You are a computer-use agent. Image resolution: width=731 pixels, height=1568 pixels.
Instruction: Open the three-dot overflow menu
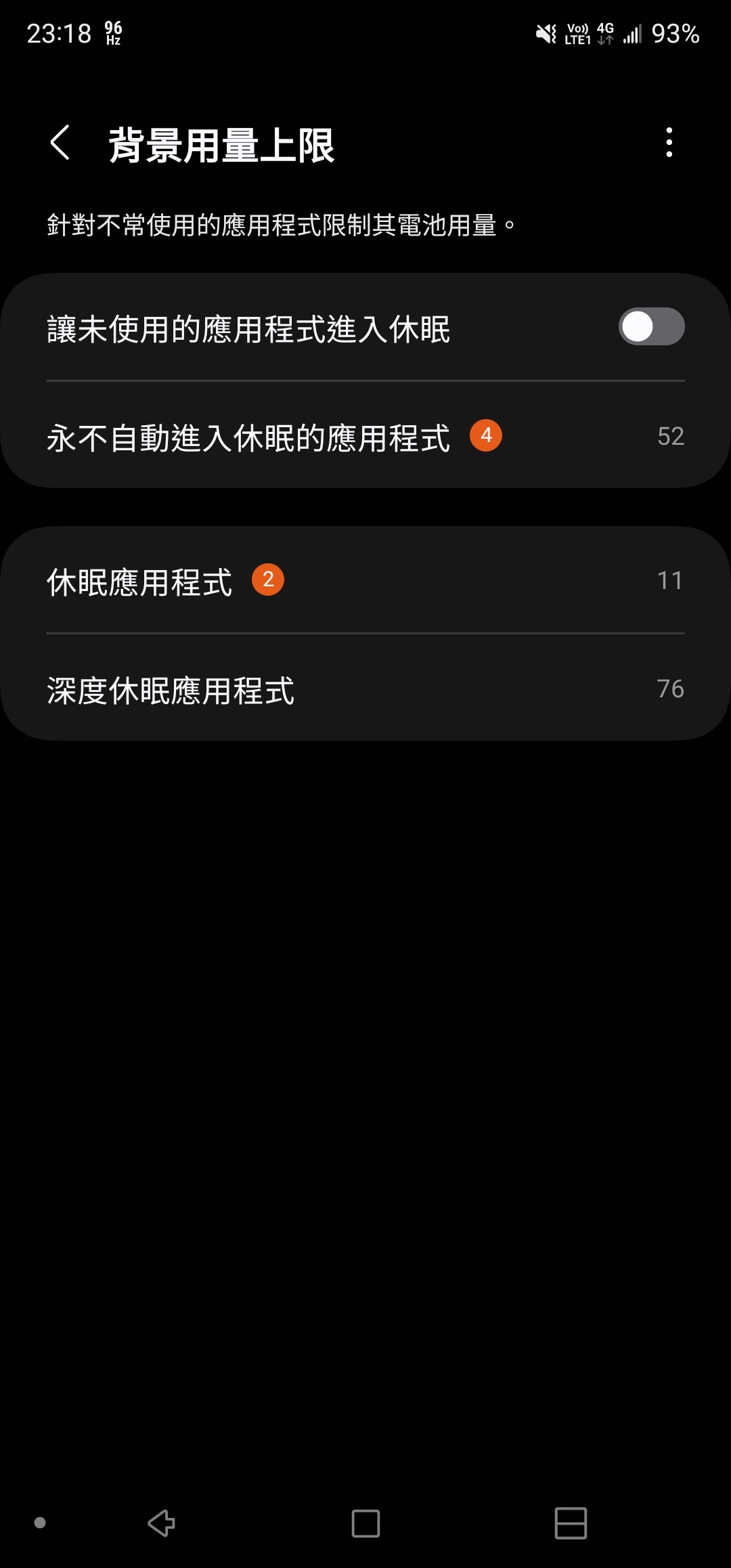669,143
